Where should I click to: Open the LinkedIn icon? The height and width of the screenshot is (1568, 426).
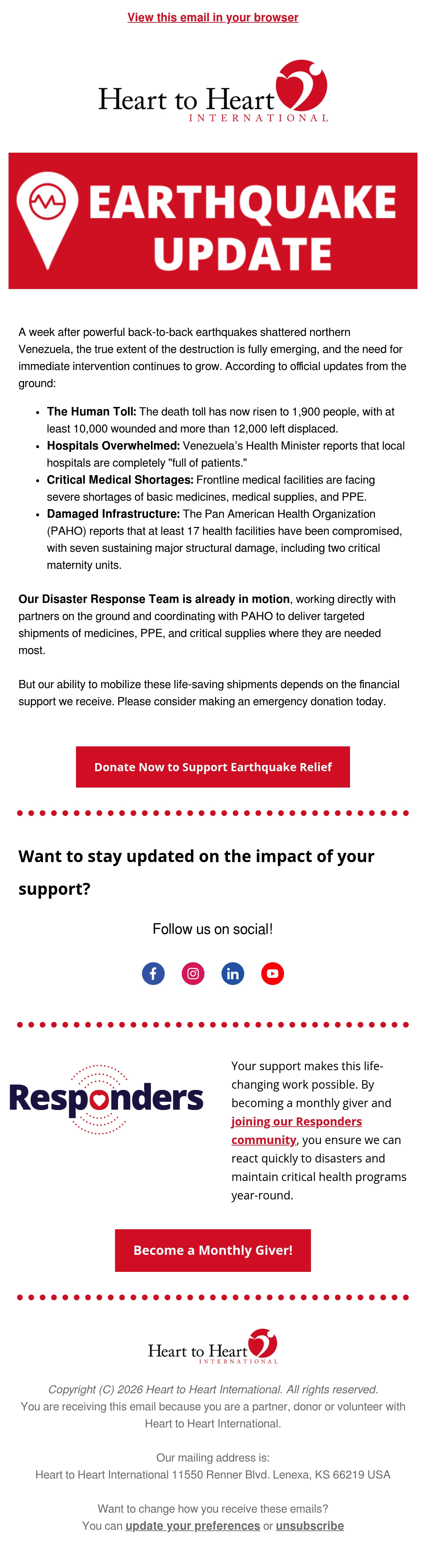pyautogui.click(x=233, y=973)
